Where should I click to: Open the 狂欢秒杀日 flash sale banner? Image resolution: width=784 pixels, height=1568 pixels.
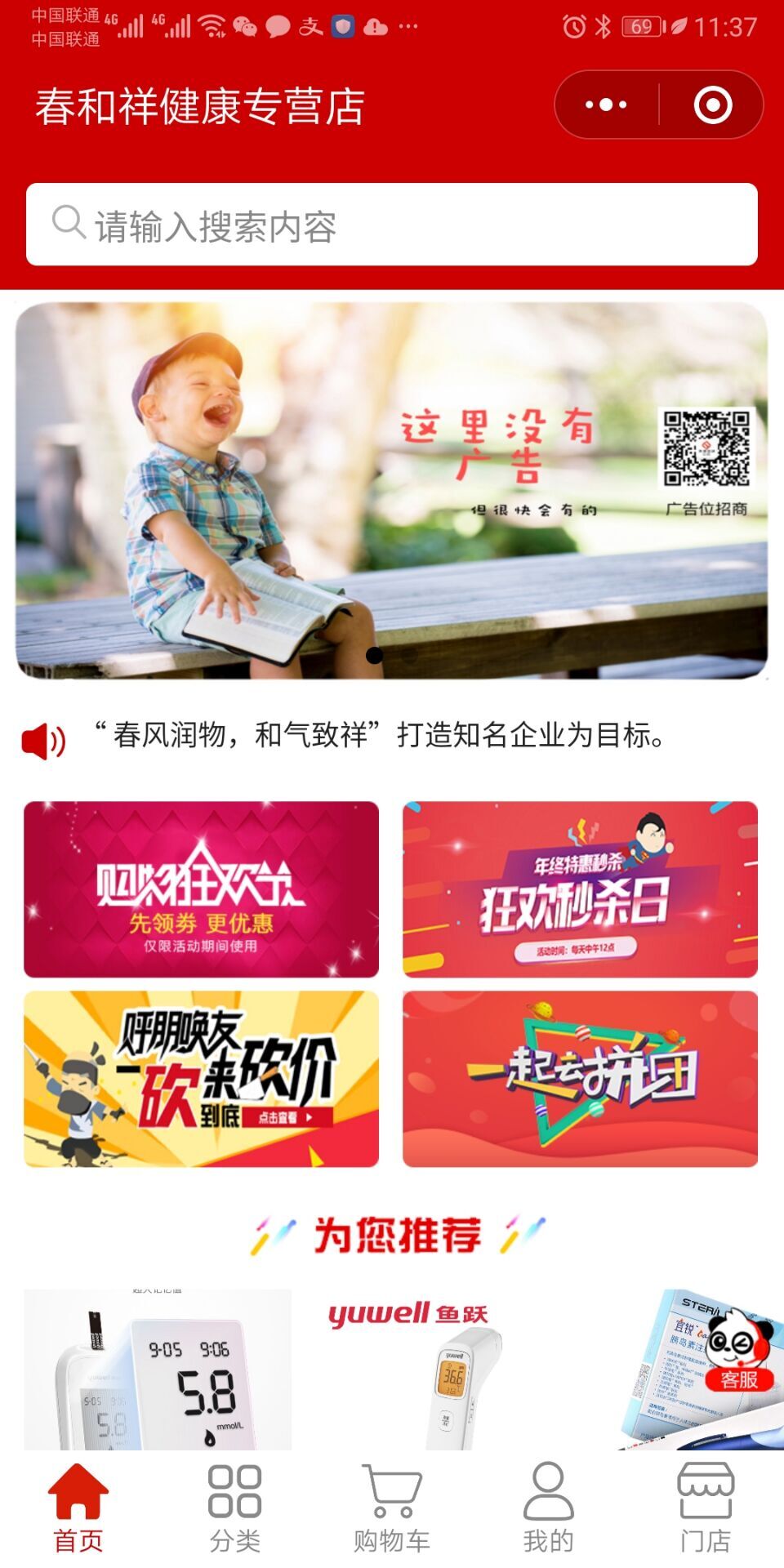coord(580,889)
